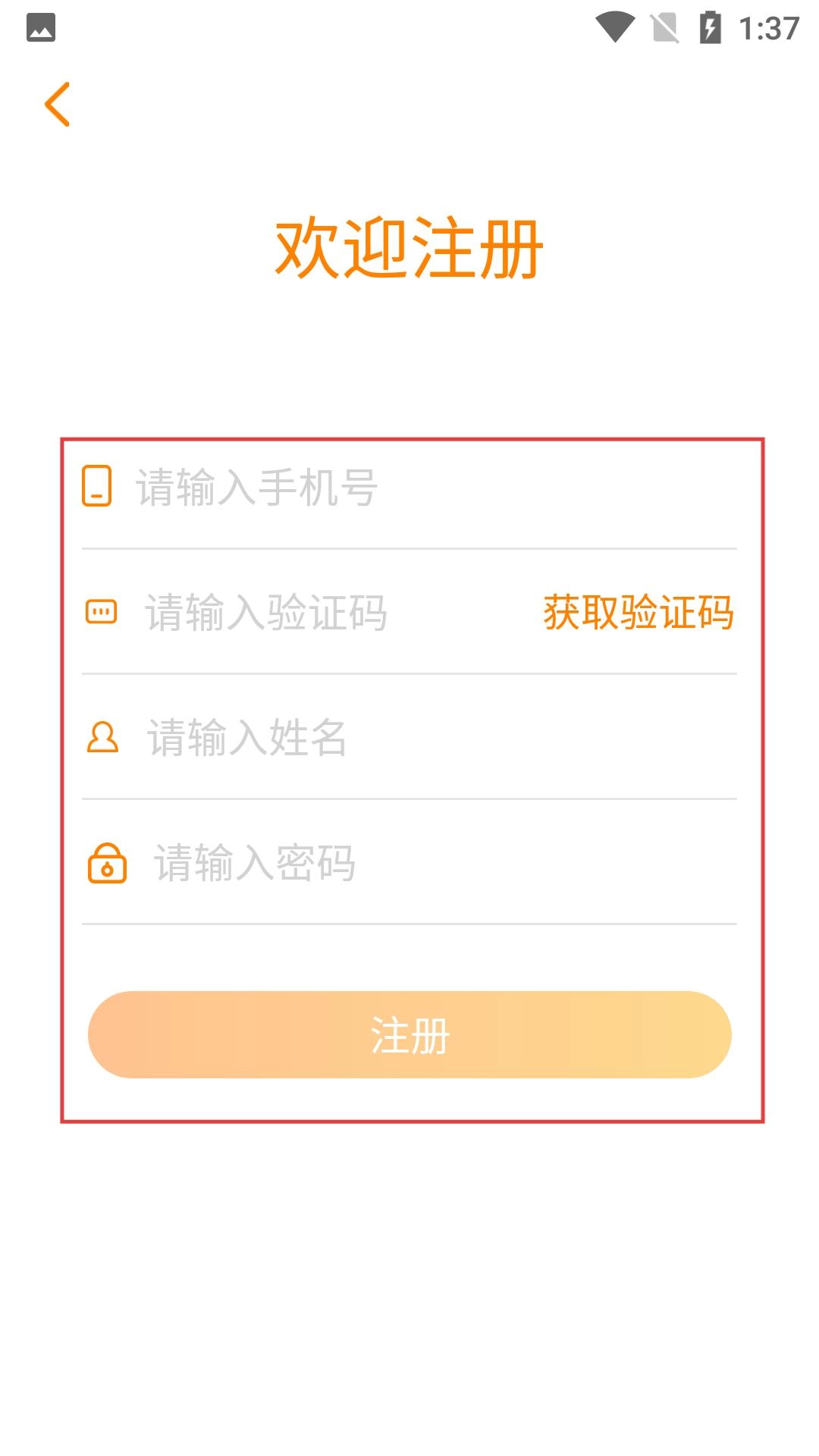Tap the password input field
Viewport: 819px width, 1456px height.
[x=425, y=862]
